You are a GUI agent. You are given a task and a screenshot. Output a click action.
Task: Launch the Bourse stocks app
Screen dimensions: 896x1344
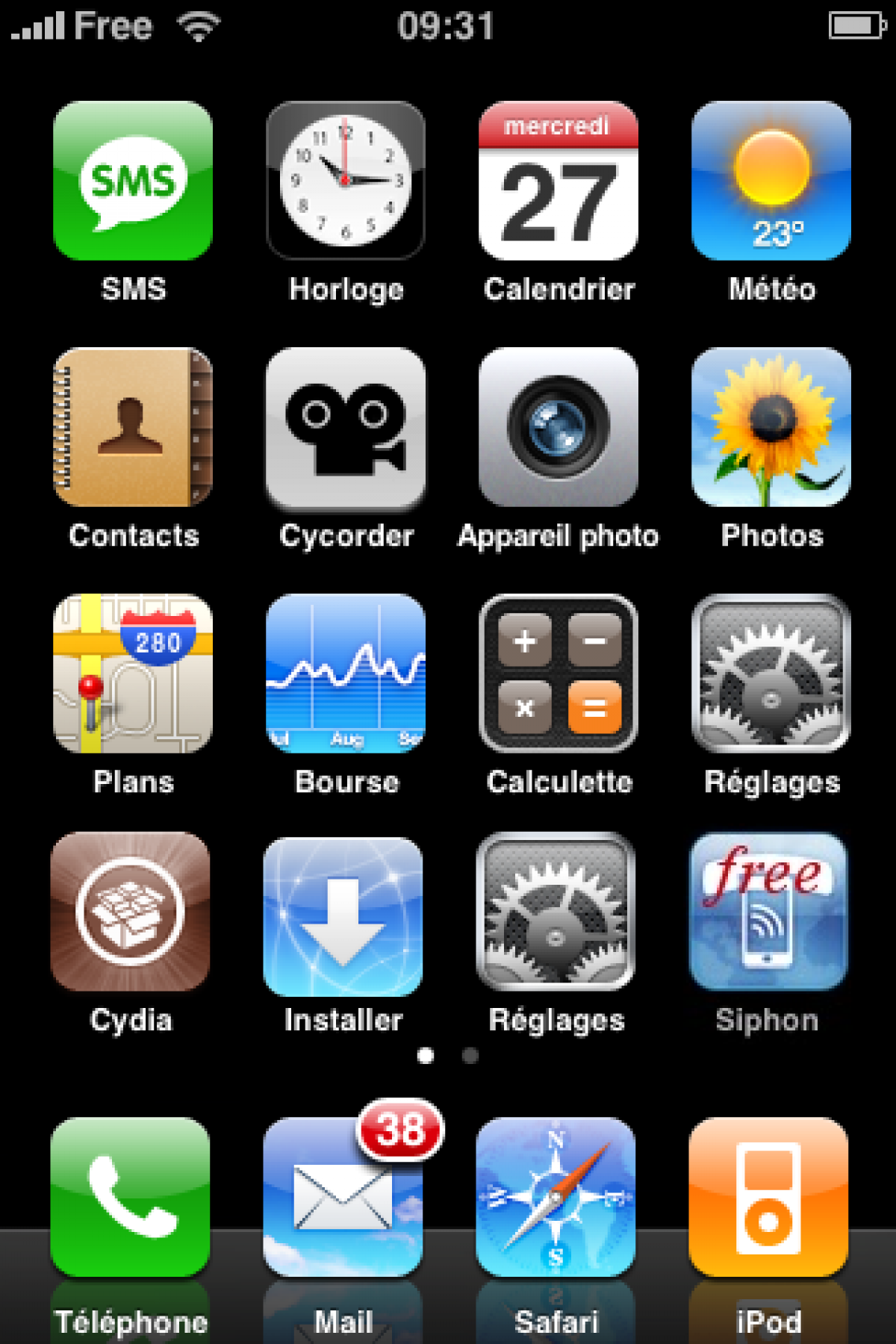point(345,673)
